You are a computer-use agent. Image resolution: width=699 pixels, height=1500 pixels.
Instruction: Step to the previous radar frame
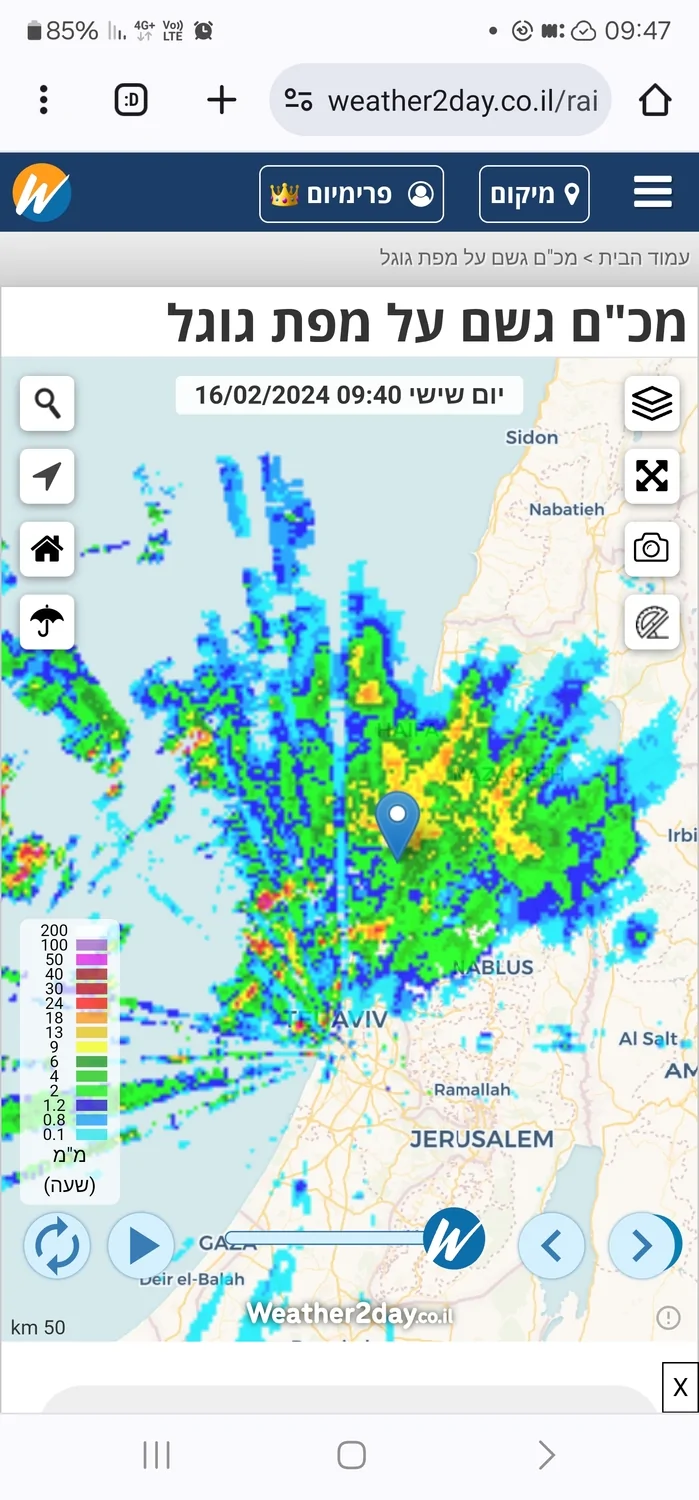[x=550, y=1245]
